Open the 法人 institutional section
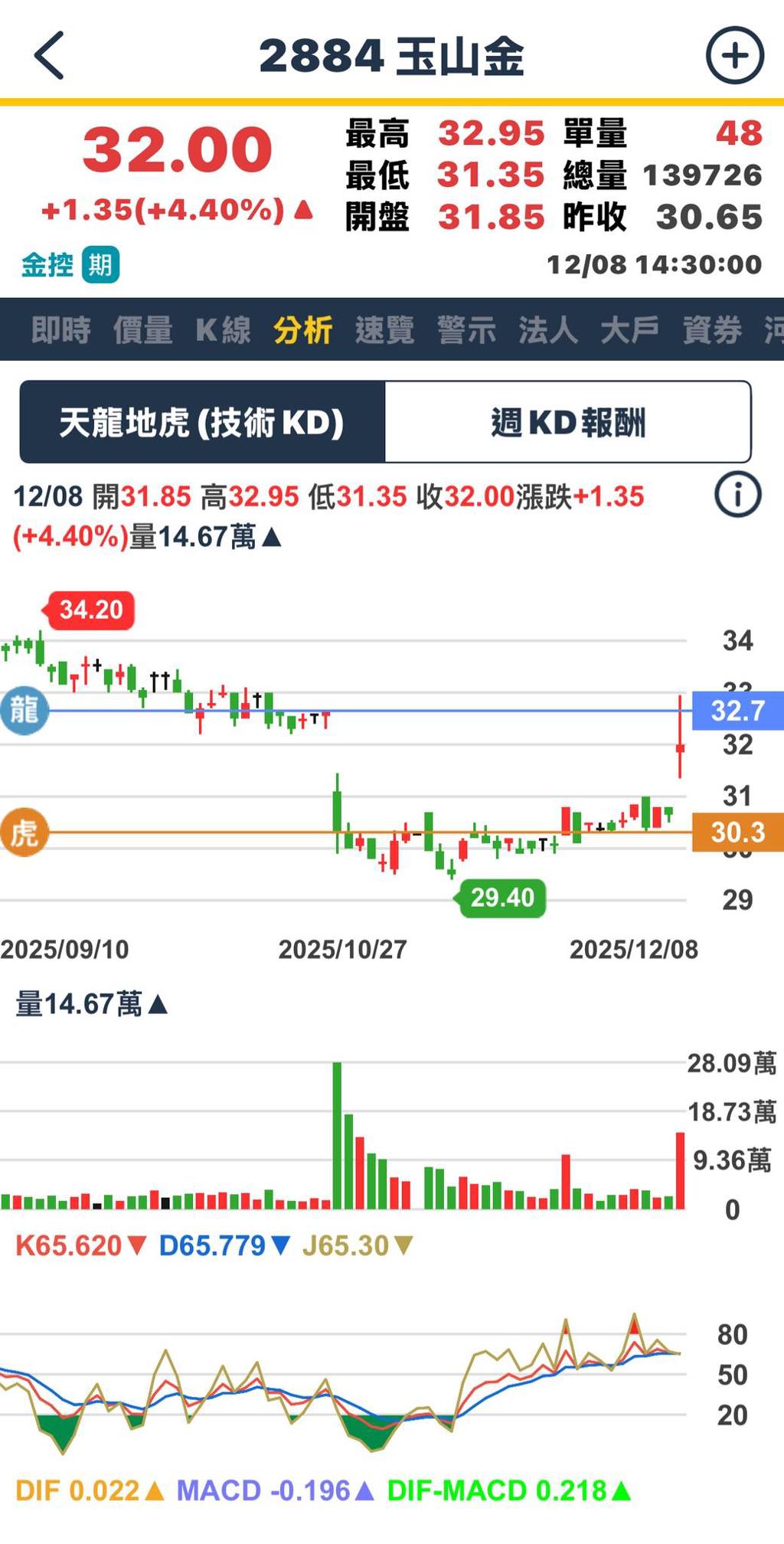 coord(547,331)
